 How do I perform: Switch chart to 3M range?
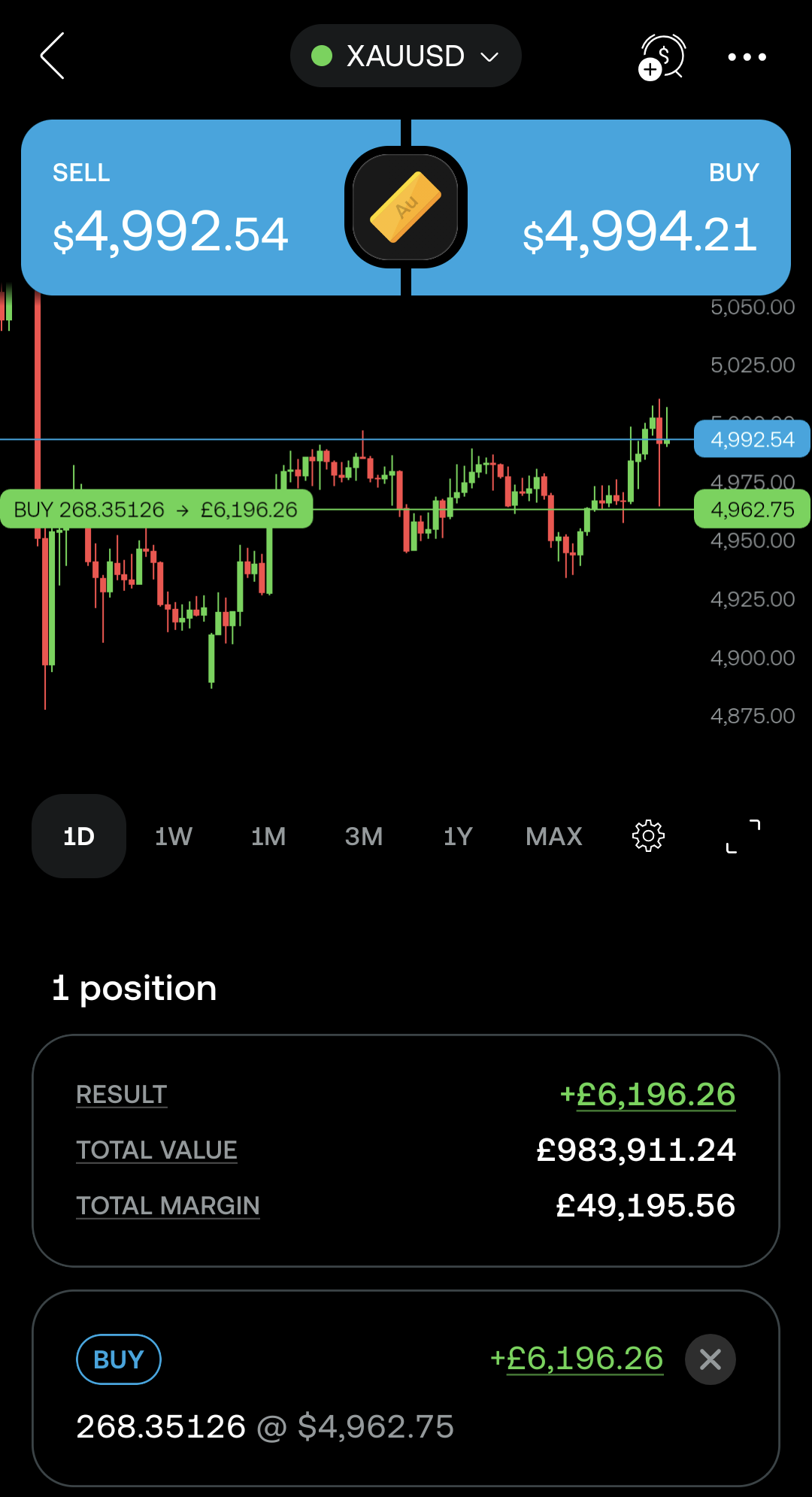click(x=364, y=836)
